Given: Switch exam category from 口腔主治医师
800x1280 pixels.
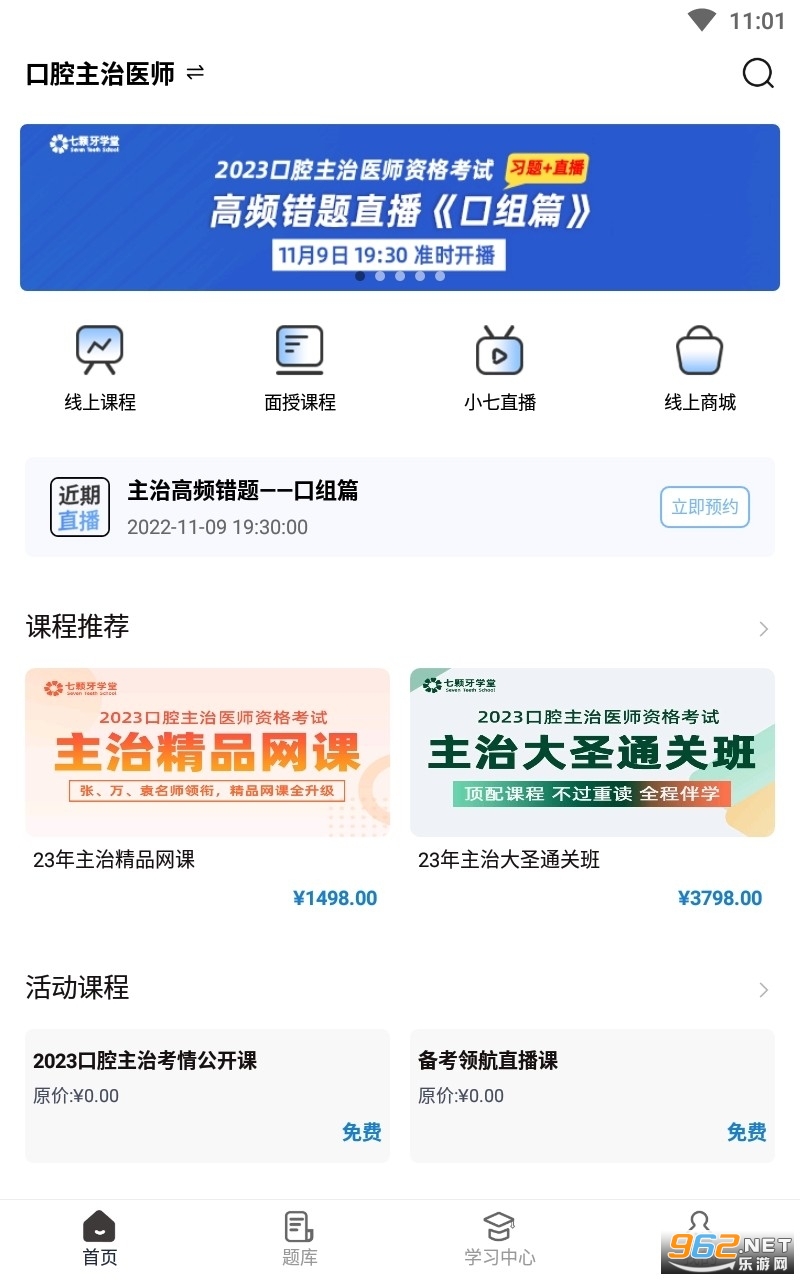Looking at the screenshot, I should (x=195, y=73).
